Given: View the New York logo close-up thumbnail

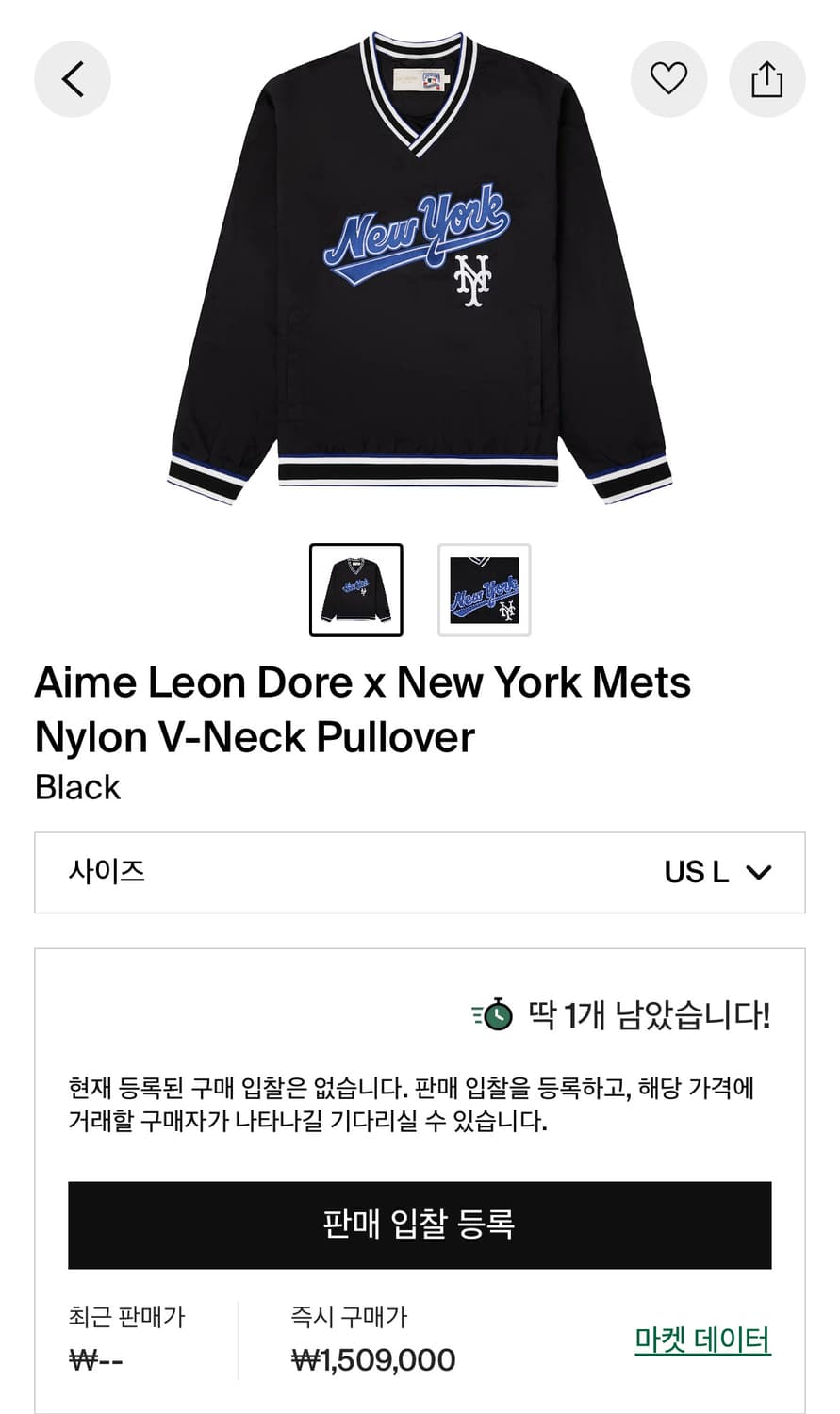Looking at the screenshot, I should coord(484,590).
